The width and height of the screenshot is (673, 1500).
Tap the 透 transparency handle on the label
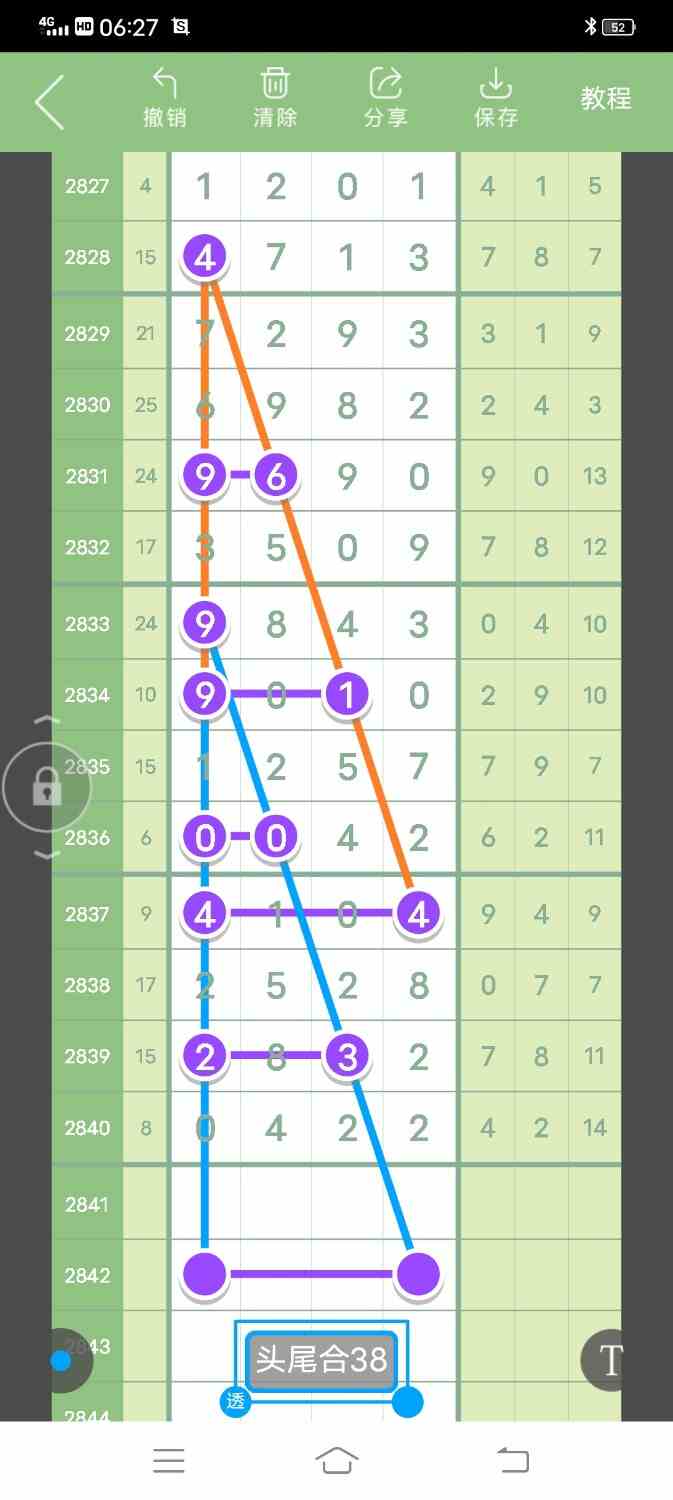click(235, 1402)
